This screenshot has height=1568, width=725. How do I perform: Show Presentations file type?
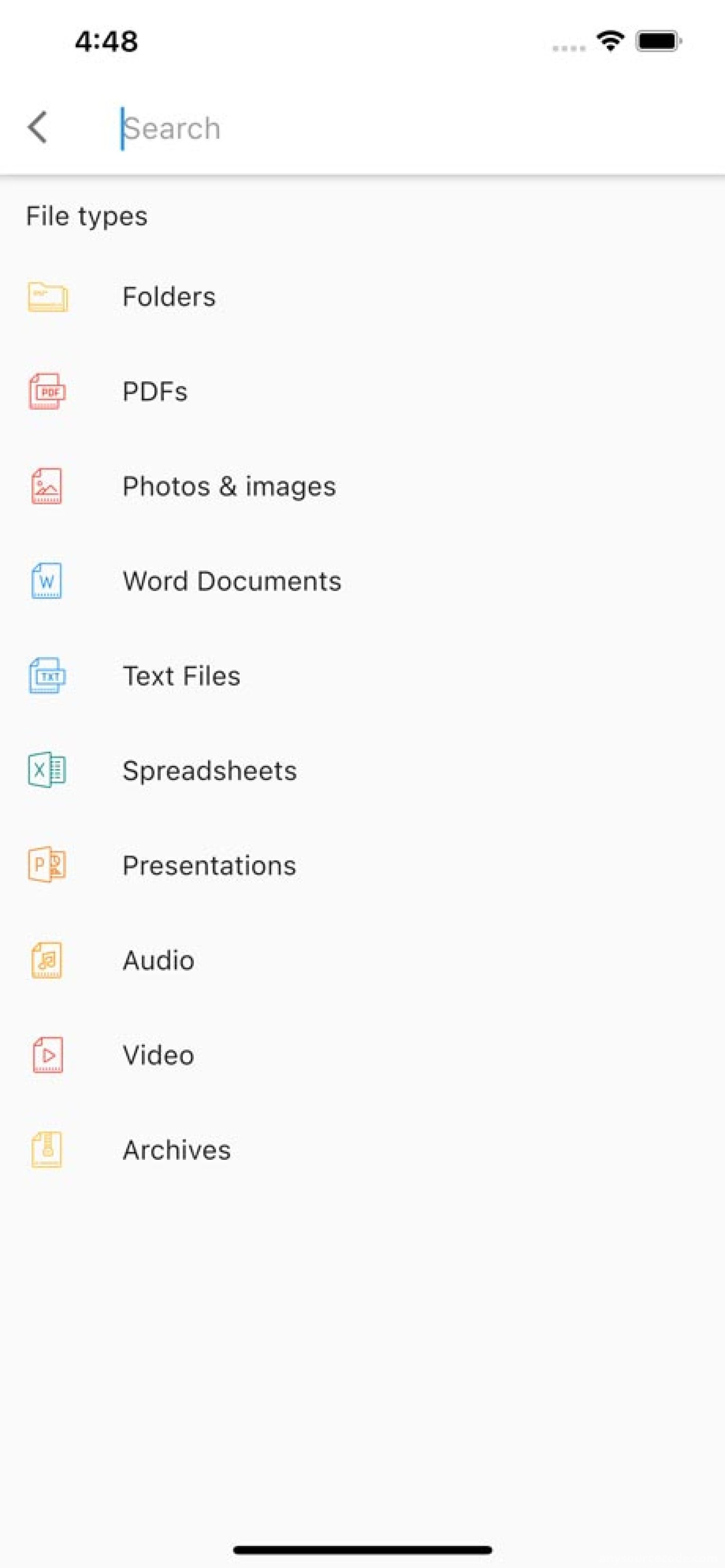[x=362, y=866]
